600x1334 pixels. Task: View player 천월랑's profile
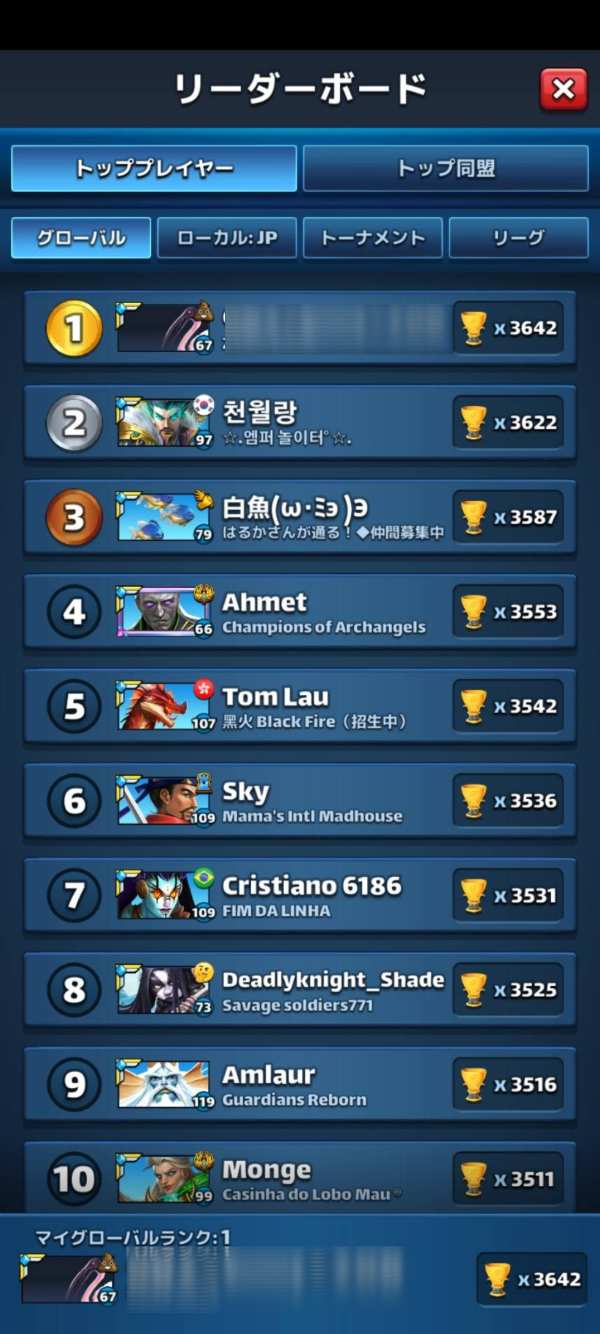click(300, 422)
